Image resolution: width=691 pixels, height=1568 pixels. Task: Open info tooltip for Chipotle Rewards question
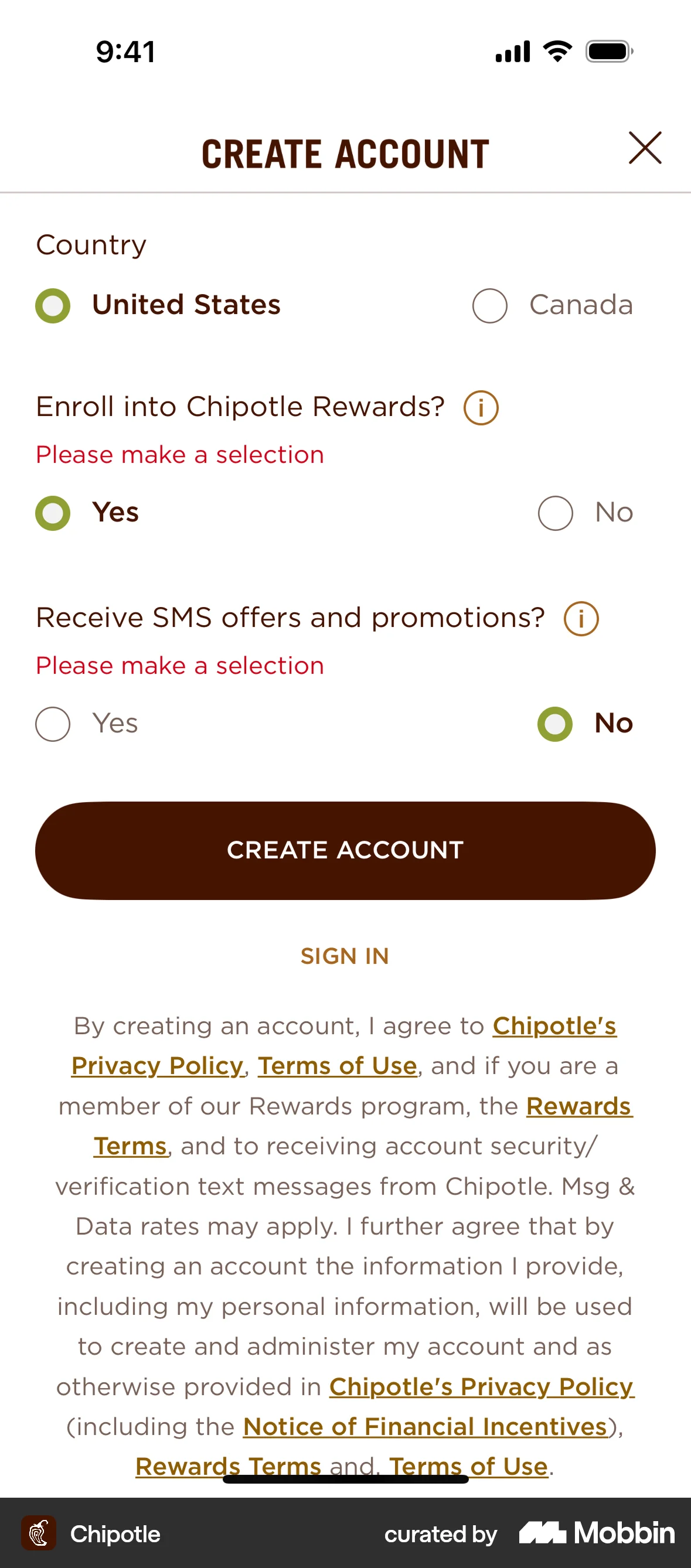(x=481, y=407)
